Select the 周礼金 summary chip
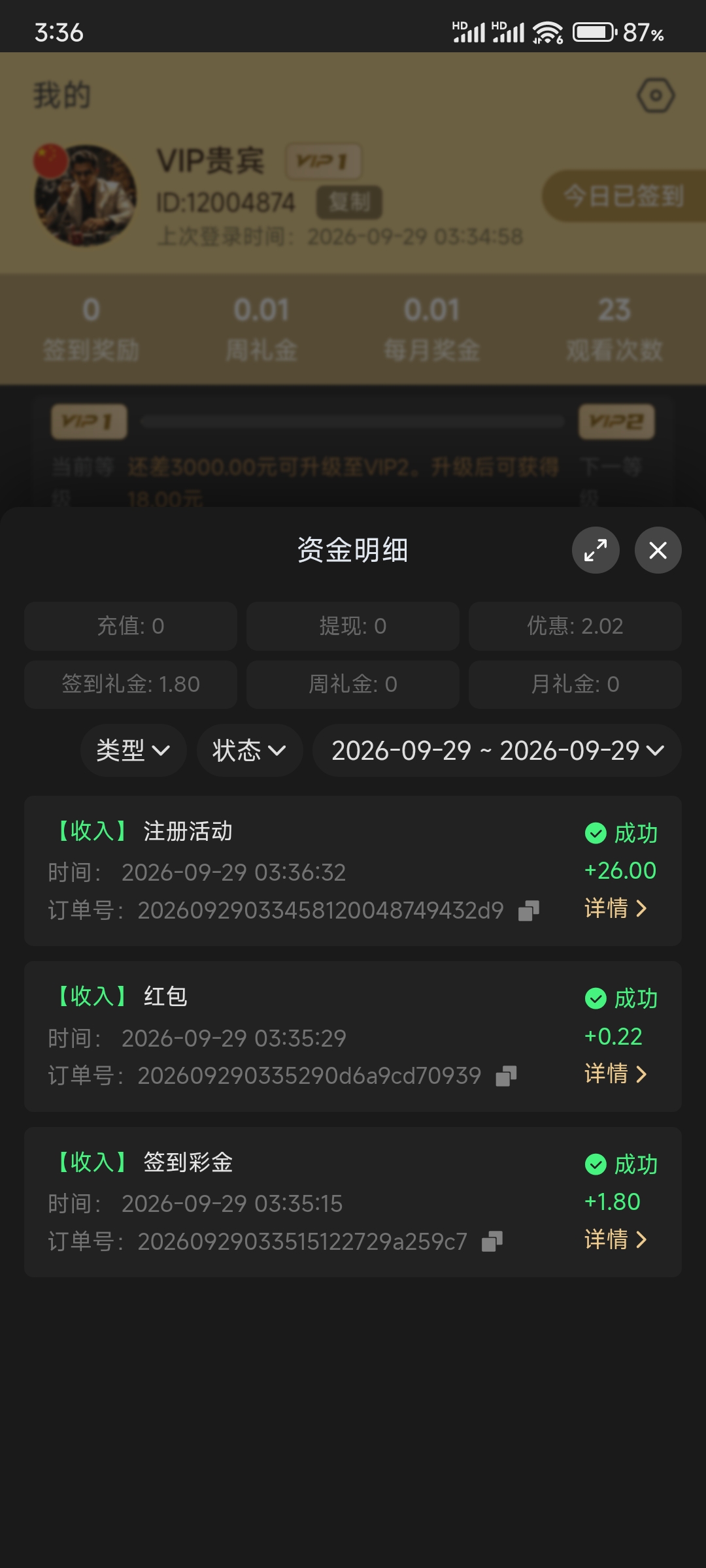706x1568 pixels. (353, 684)
